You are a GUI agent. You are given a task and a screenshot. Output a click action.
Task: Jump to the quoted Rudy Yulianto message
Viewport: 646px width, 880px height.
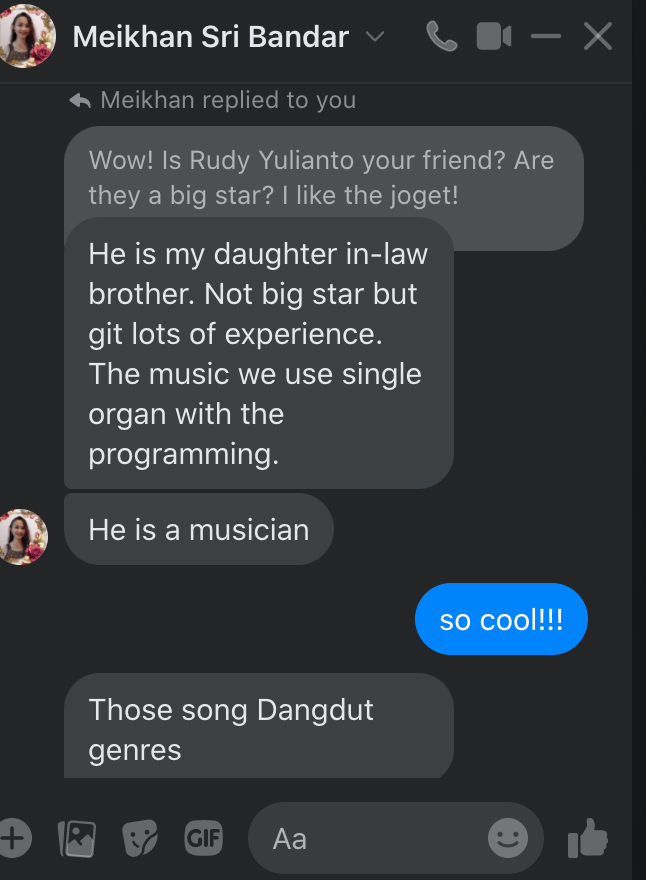322,176
